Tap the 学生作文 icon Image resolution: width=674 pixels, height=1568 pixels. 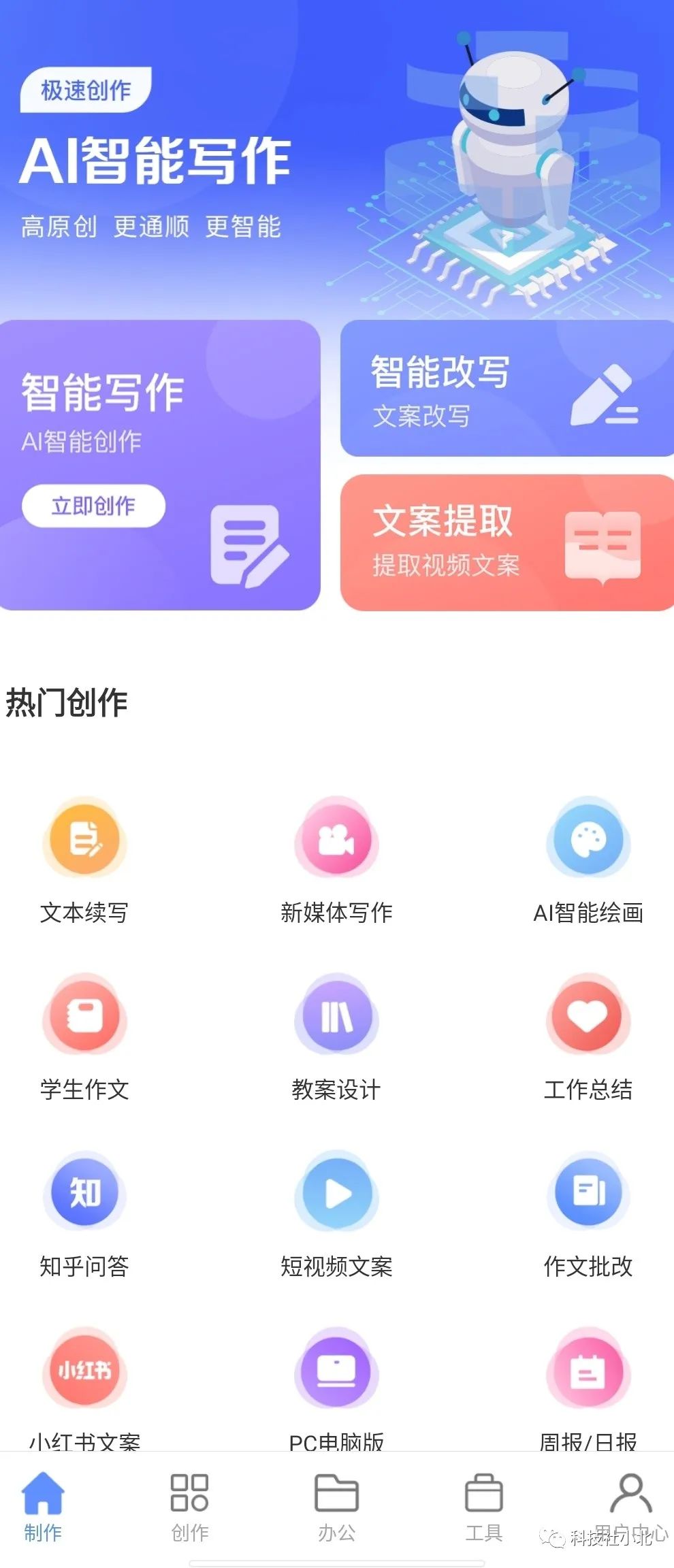coord(83,1015)
